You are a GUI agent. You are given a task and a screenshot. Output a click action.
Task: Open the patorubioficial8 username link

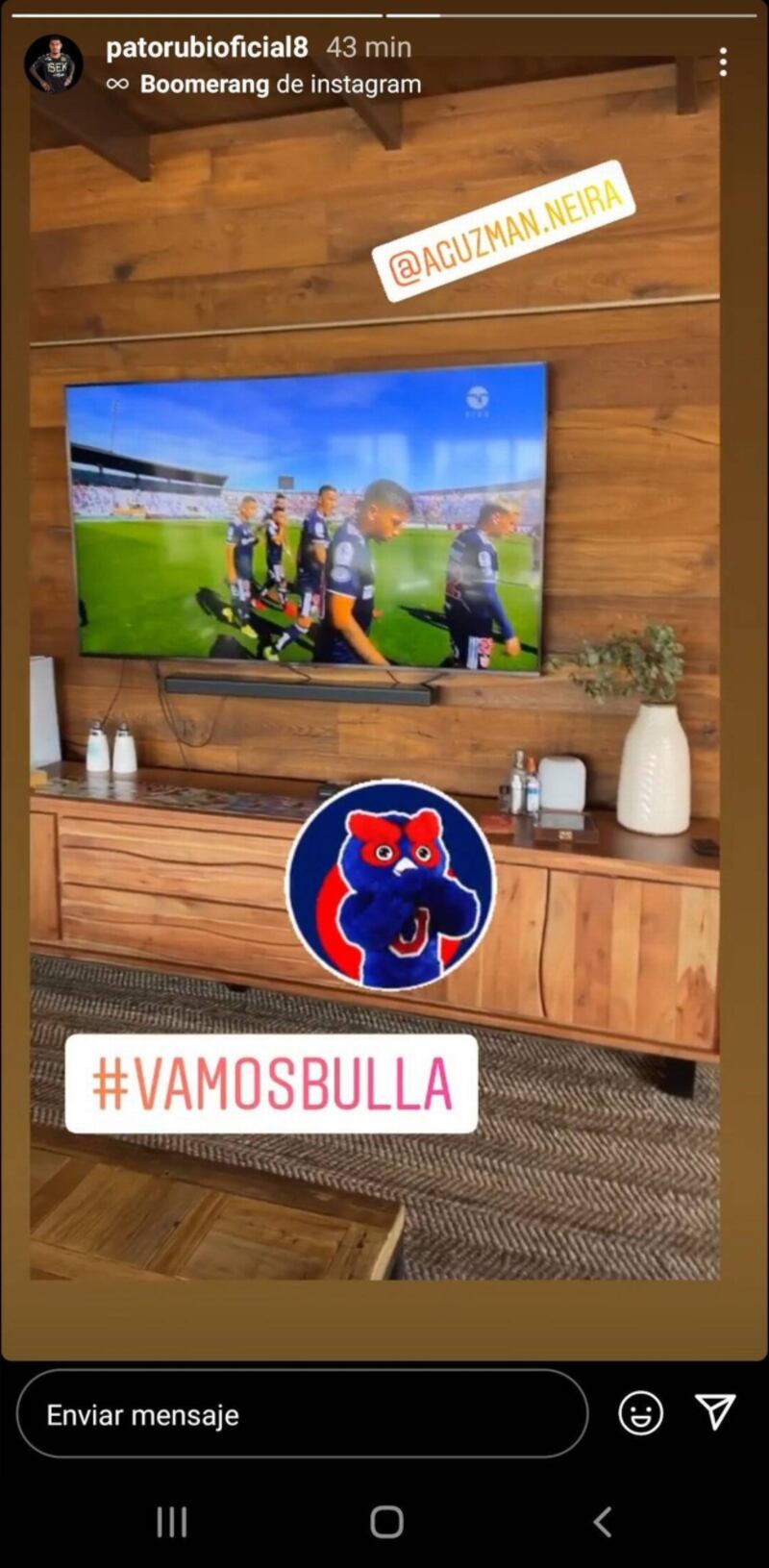pos(207,47)
